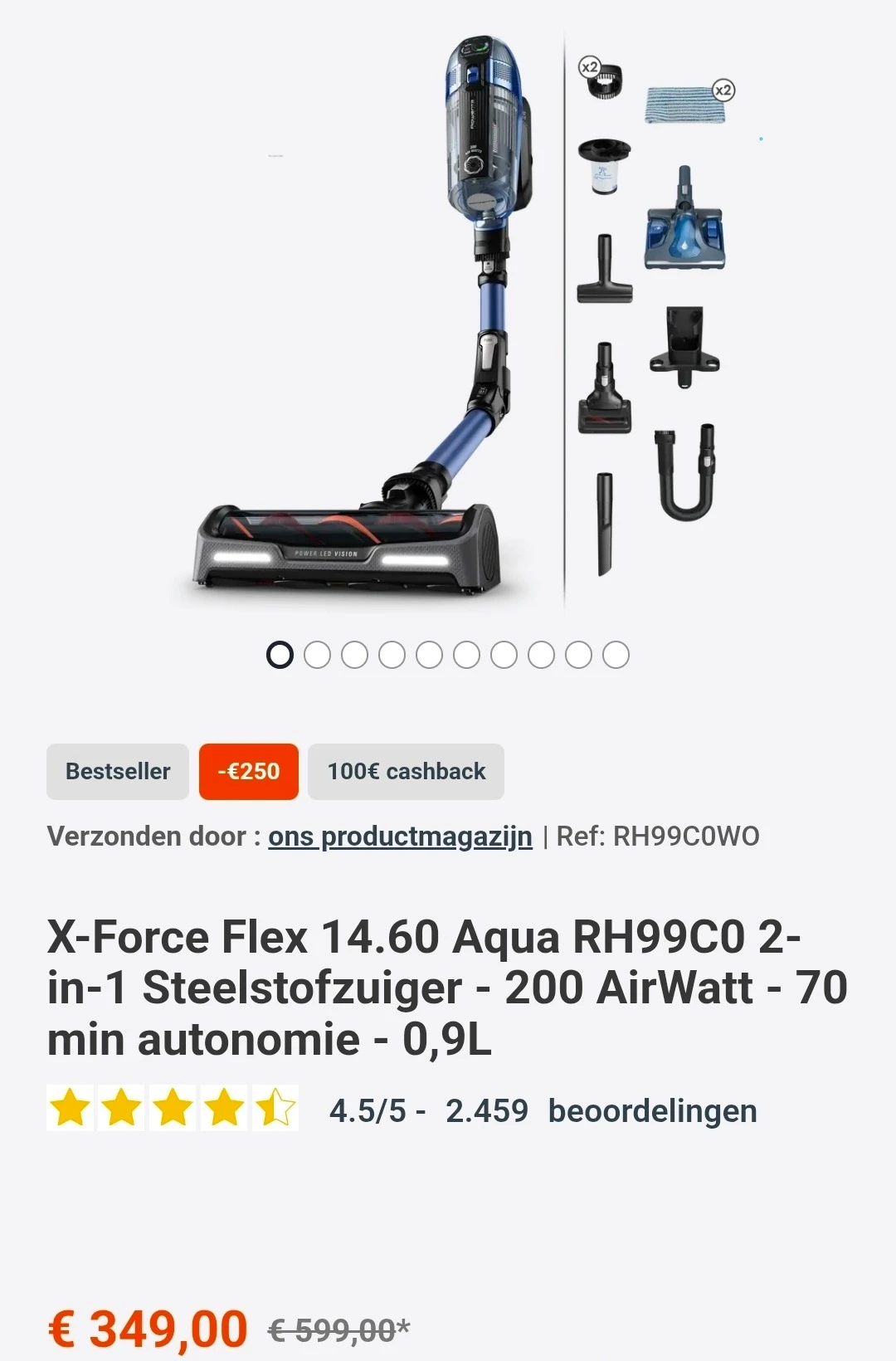
Task: Toggle the Bestseller badge filter
Action: tap(116, 771)
